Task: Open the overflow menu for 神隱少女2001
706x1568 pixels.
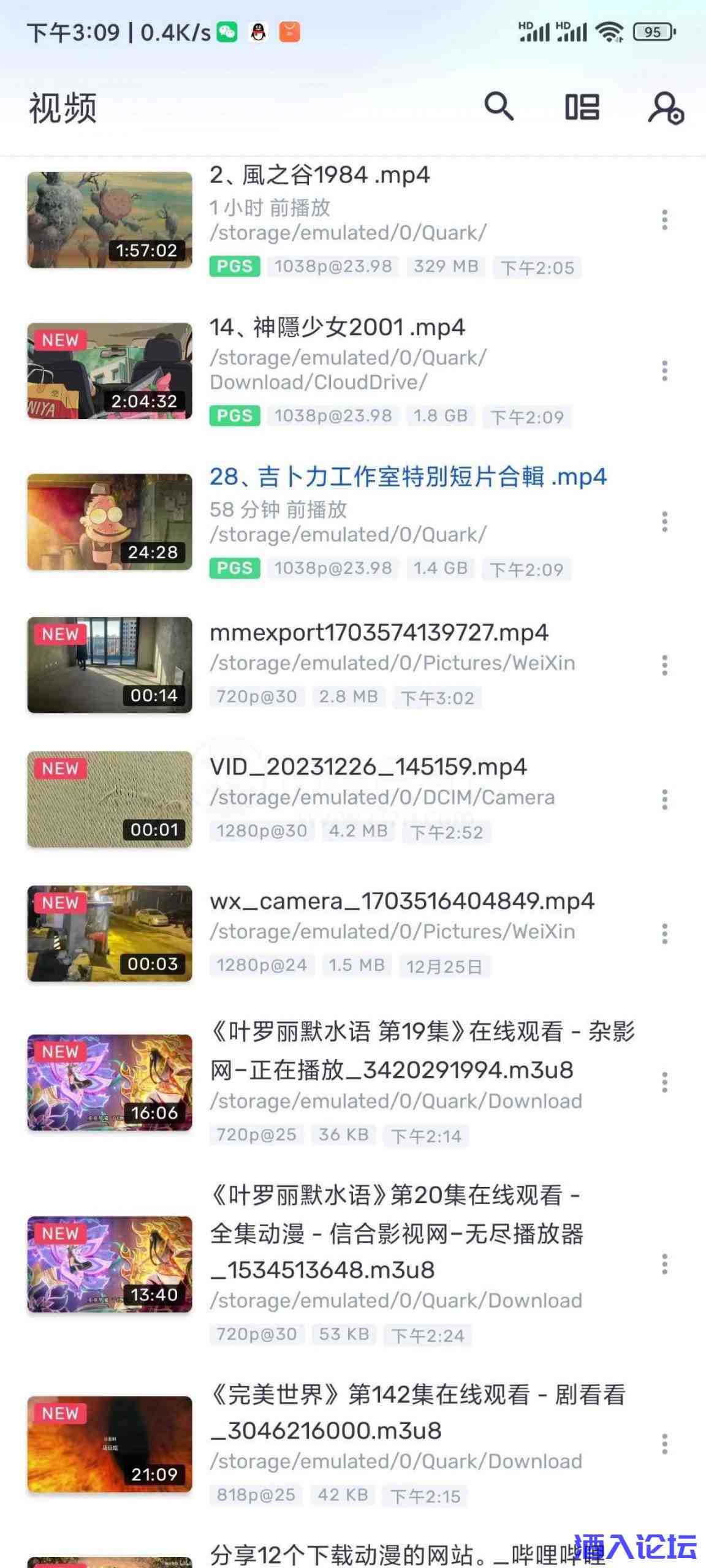Action: [665, 371]
